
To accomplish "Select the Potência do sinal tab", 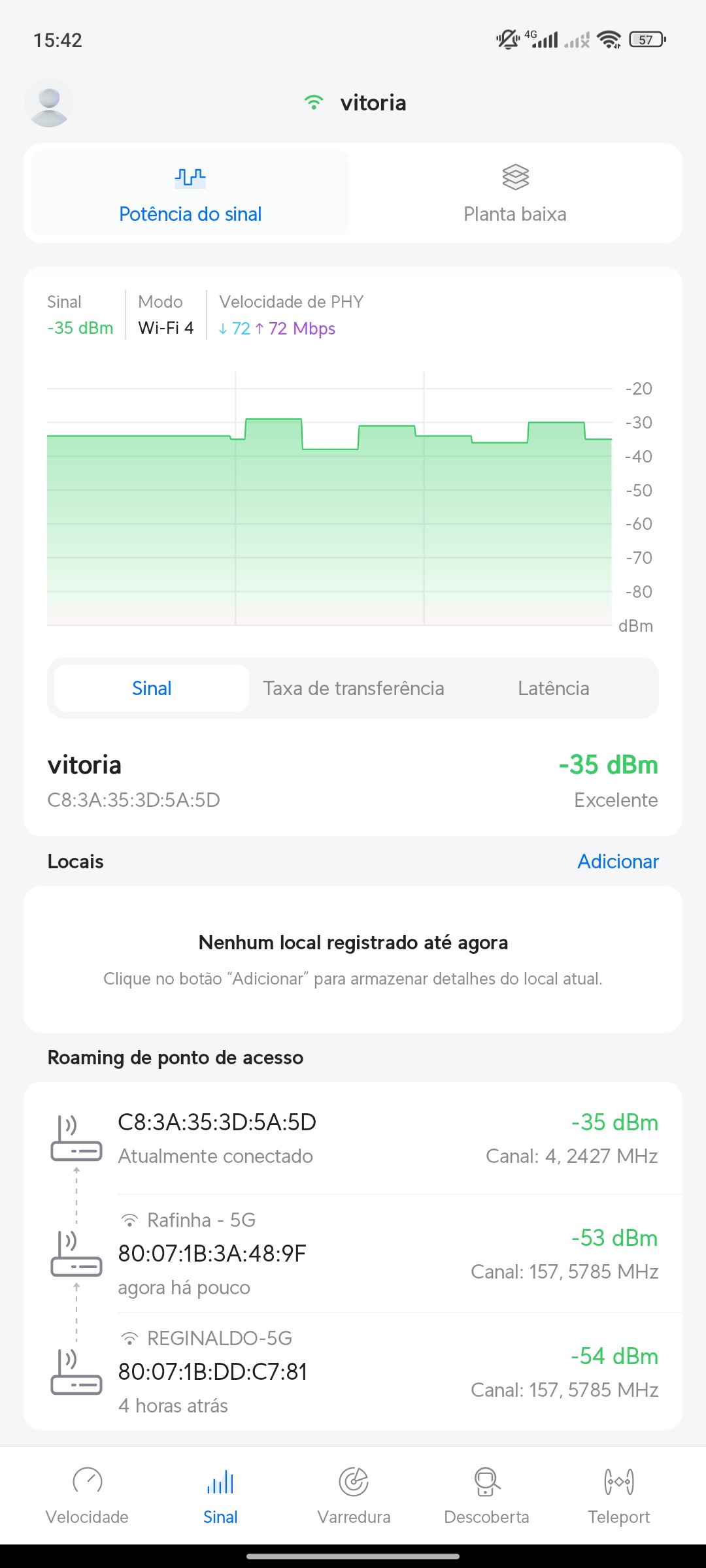I will tap(190, 194).
